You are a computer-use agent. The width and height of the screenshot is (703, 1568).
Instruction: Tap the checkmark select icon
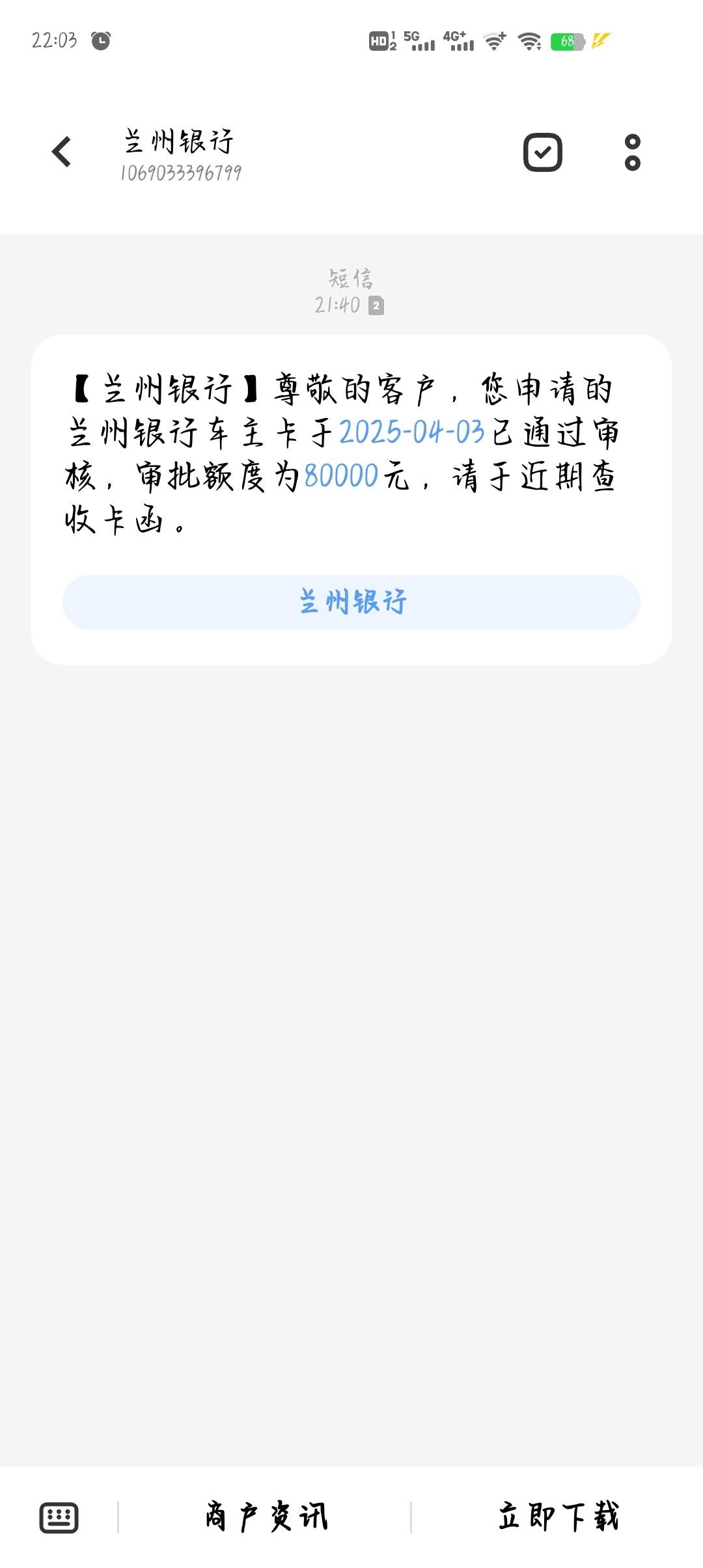(x=543, y=152)
